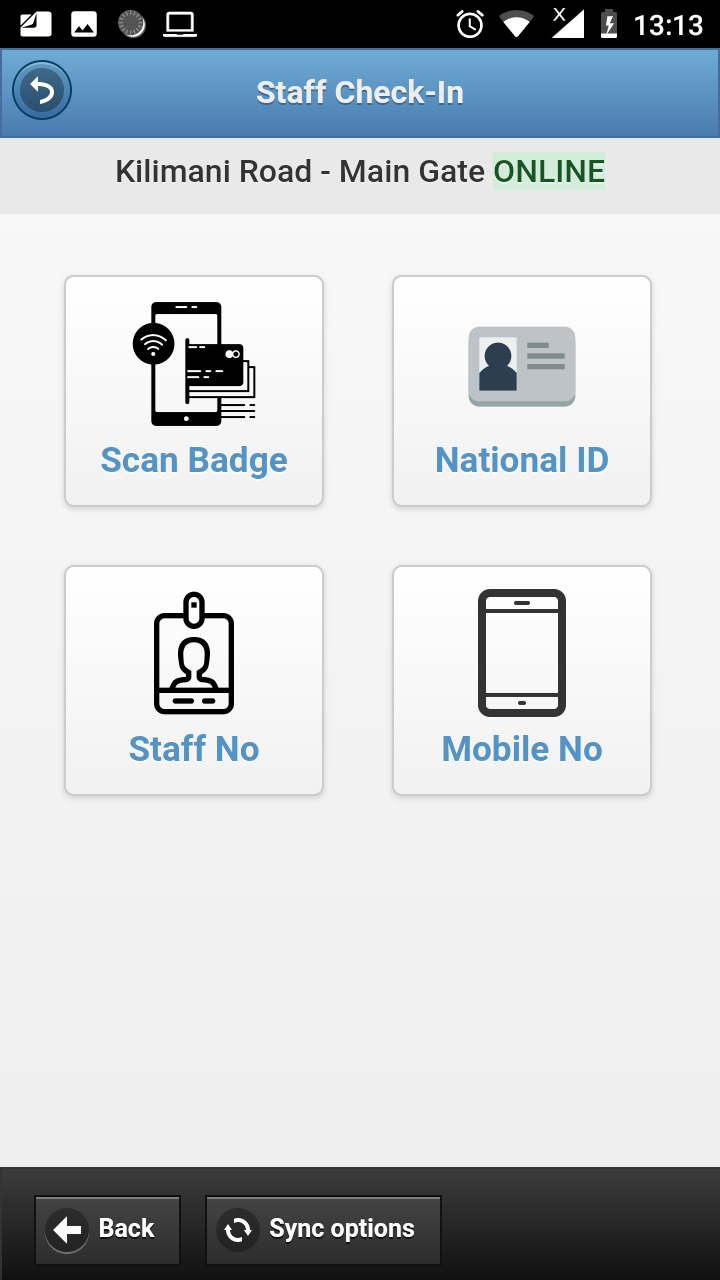This screenshot has width=720, height=1280.
Task: Tap the circular back arrow in header
Action: (x=42, y=92)
